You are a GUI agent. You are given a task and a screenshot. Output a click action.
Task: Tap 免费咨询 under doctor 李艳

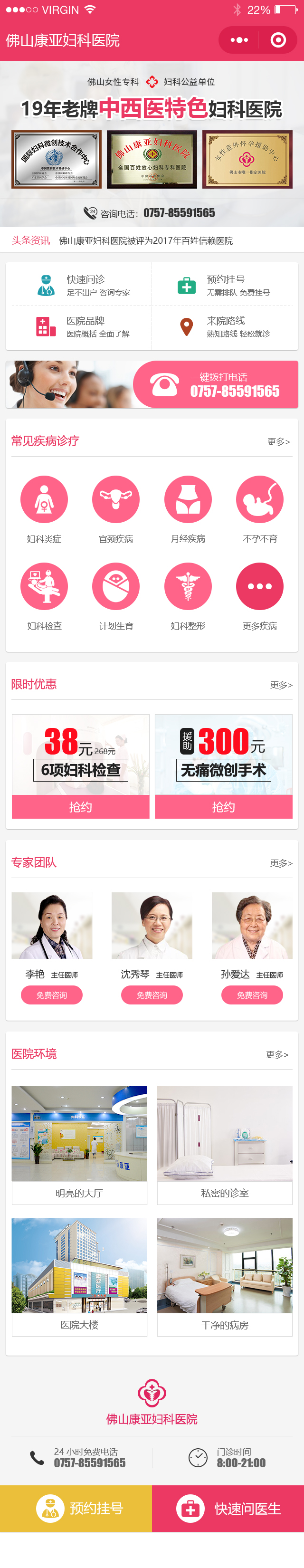(52, 994)
